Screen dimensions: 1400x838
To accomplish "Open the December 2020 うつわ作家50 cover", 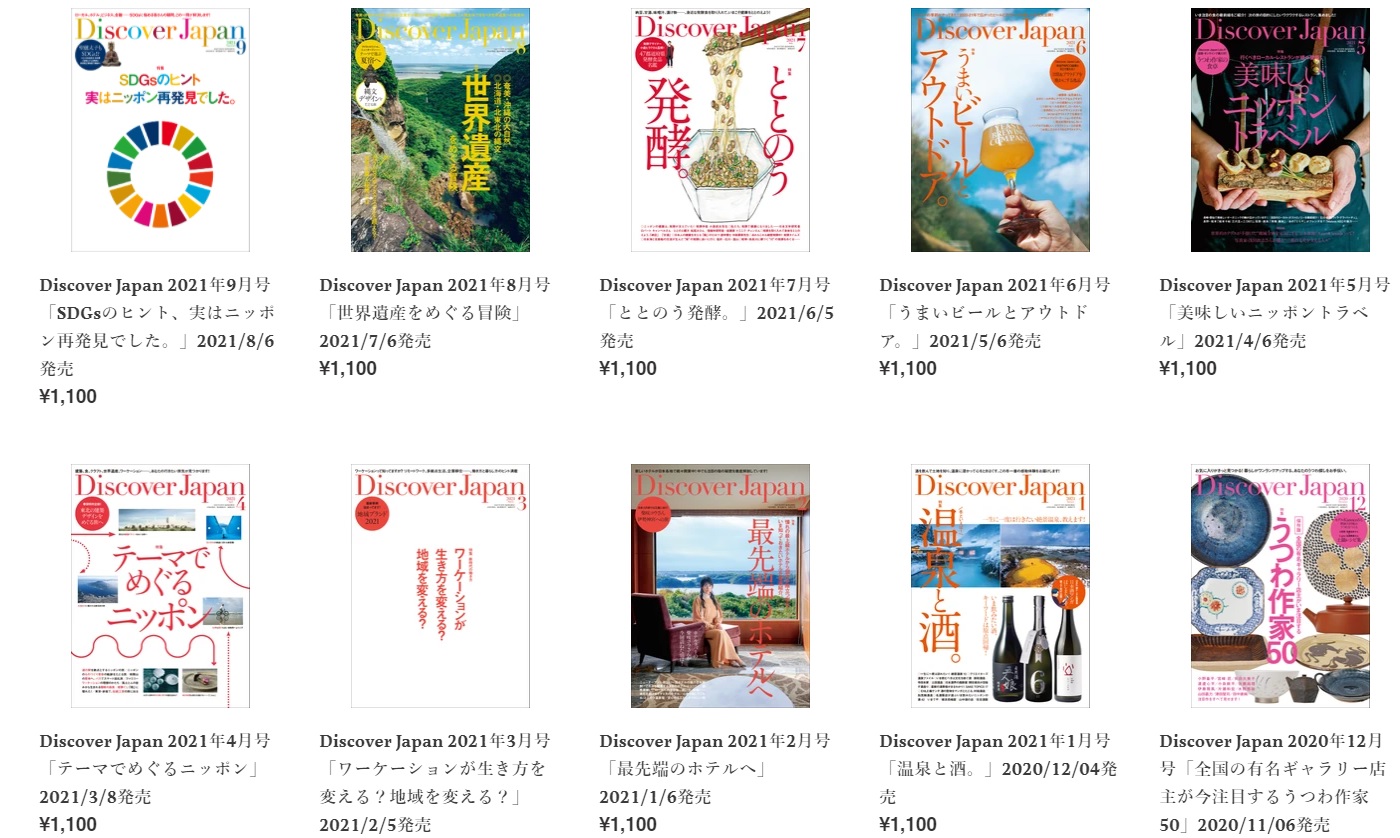I will [1280, 586].
